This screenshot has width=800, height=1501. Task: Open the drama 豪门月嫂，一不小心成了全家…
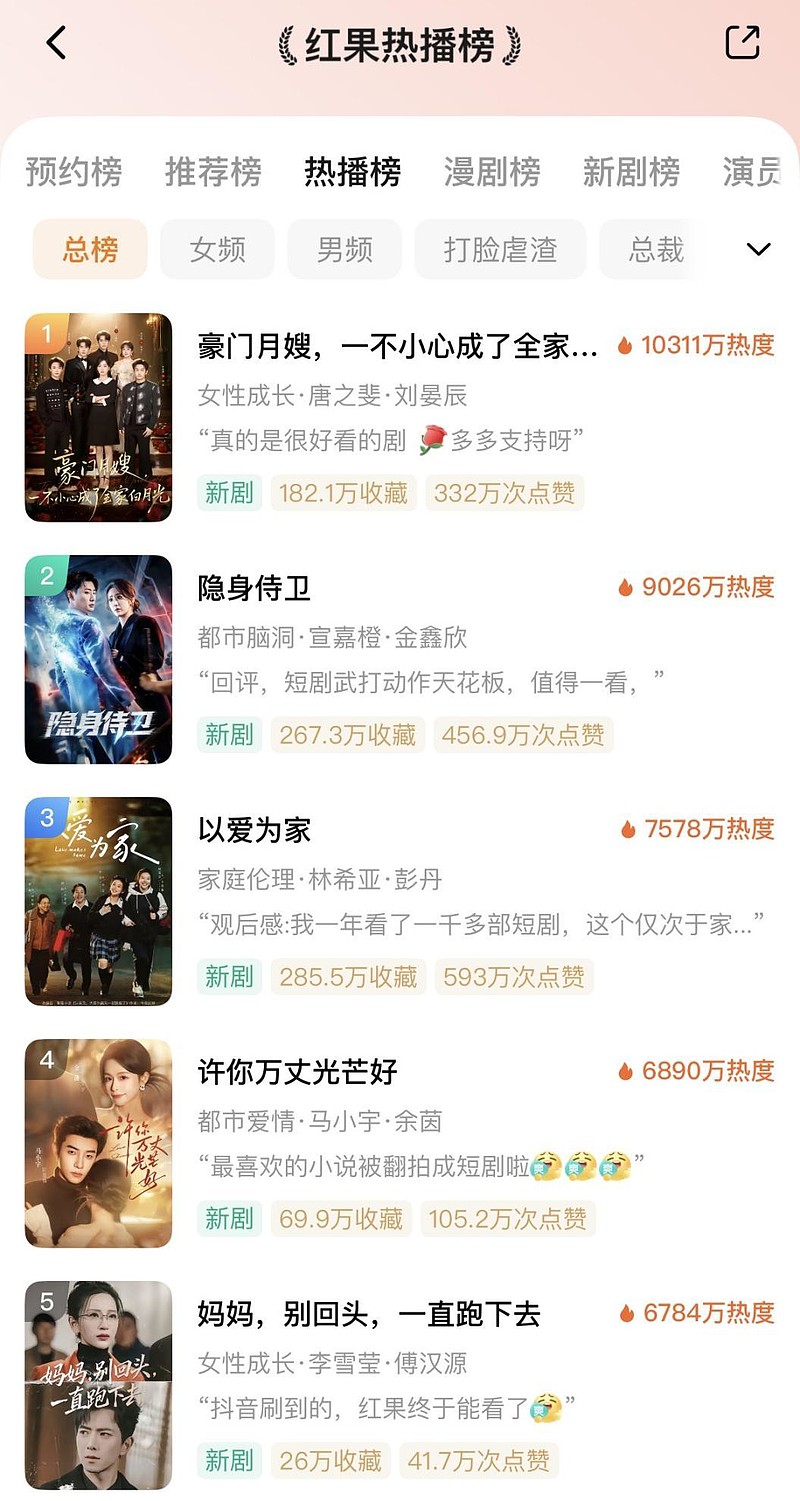tap(398, 347)
